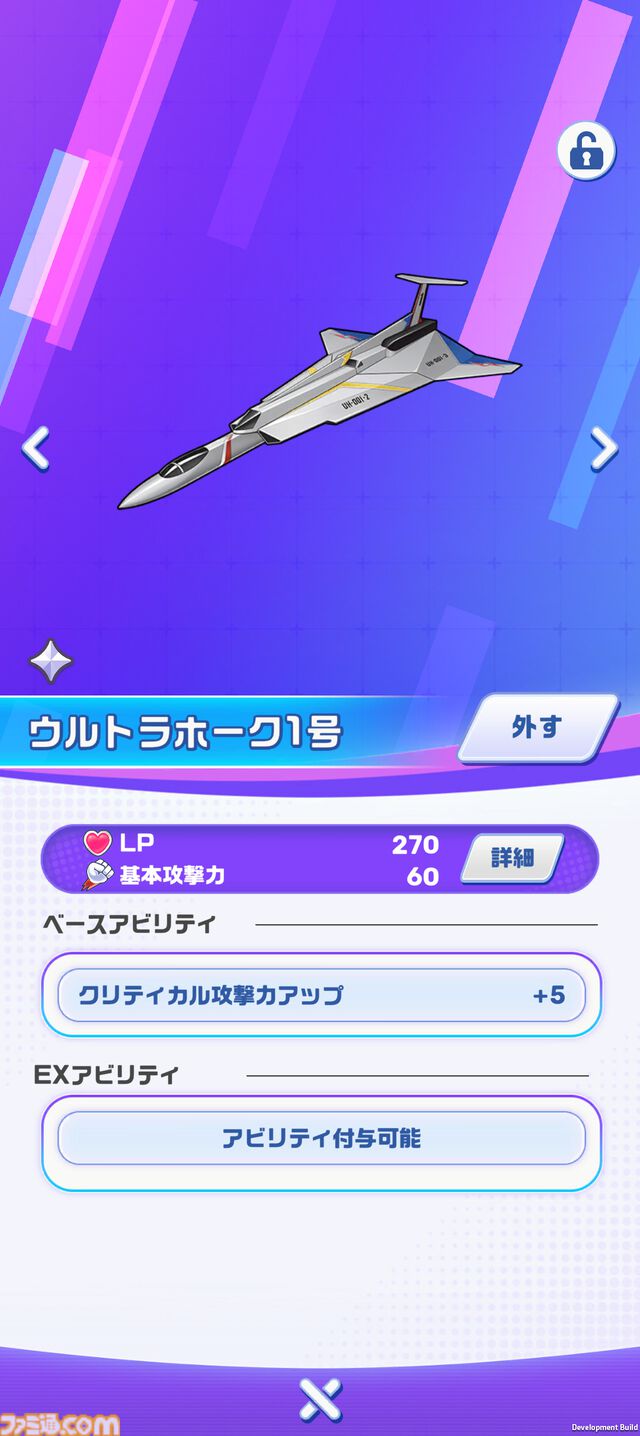
Task: Toggle the lock icon for this item
Action: click(x=586, y=151)
